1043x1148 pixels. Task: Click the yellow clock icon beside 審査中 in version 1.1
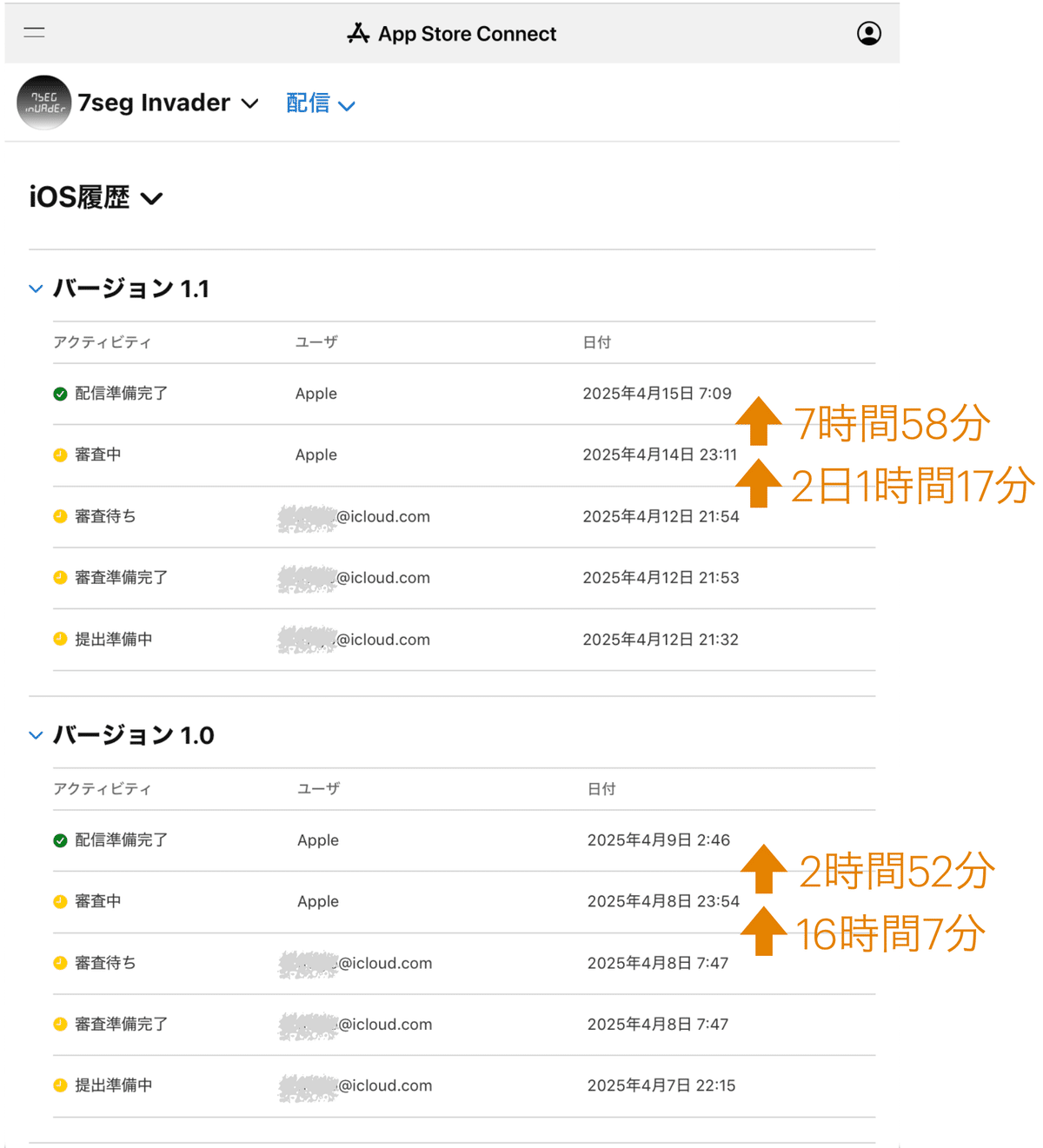click(59, 454)
